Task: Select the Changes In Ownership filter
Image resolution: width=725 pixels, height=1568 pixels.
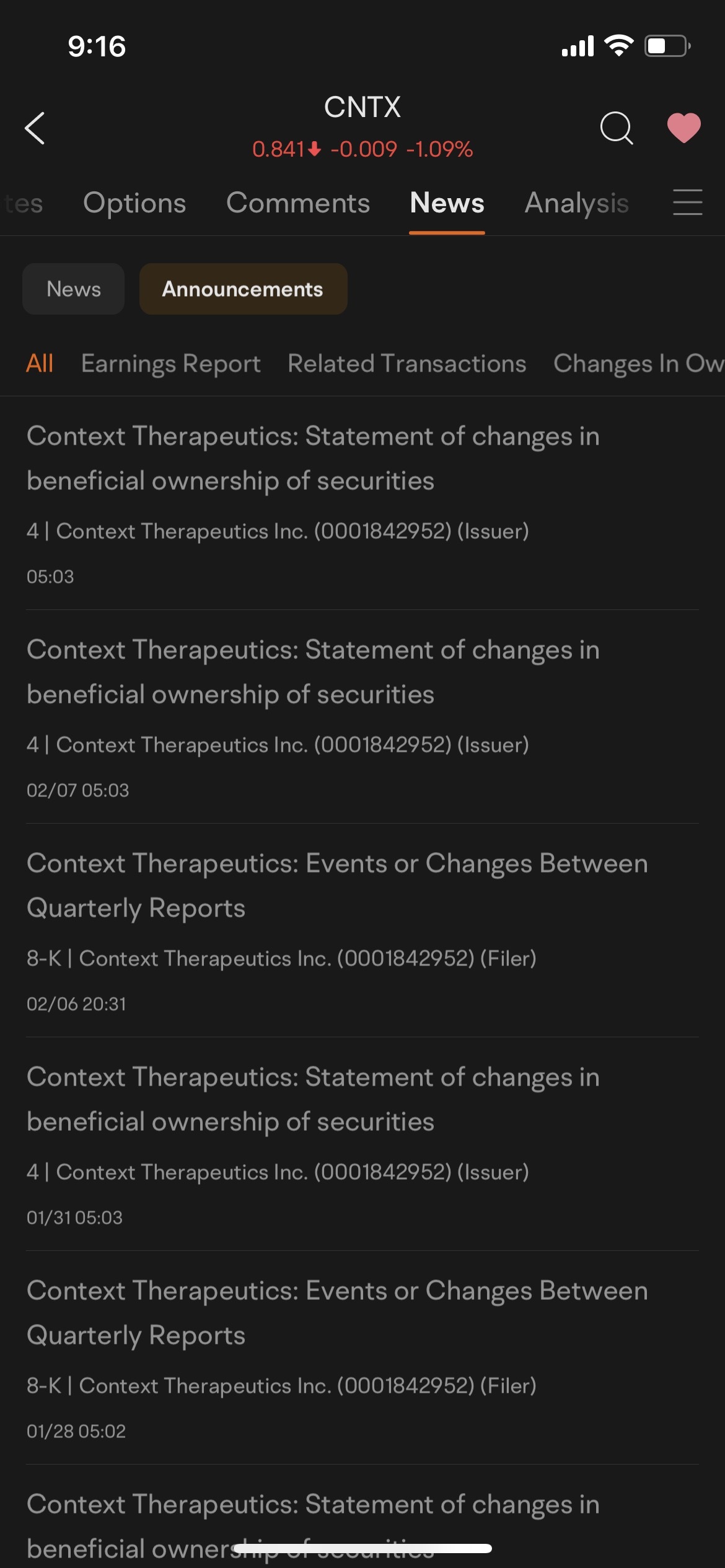Action: pos(639,364)
